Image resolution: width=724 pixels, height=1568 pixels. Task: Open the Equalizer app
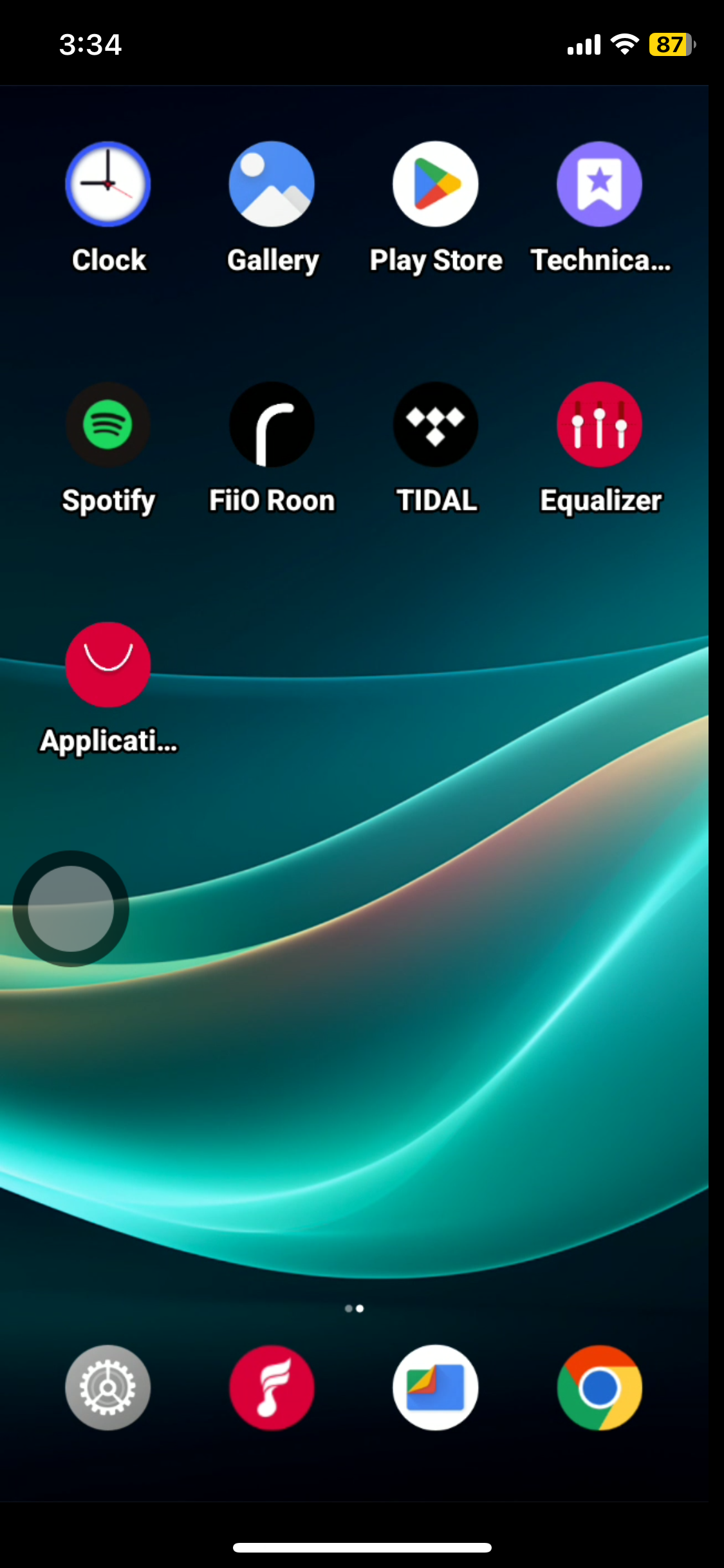coord(599,425)
